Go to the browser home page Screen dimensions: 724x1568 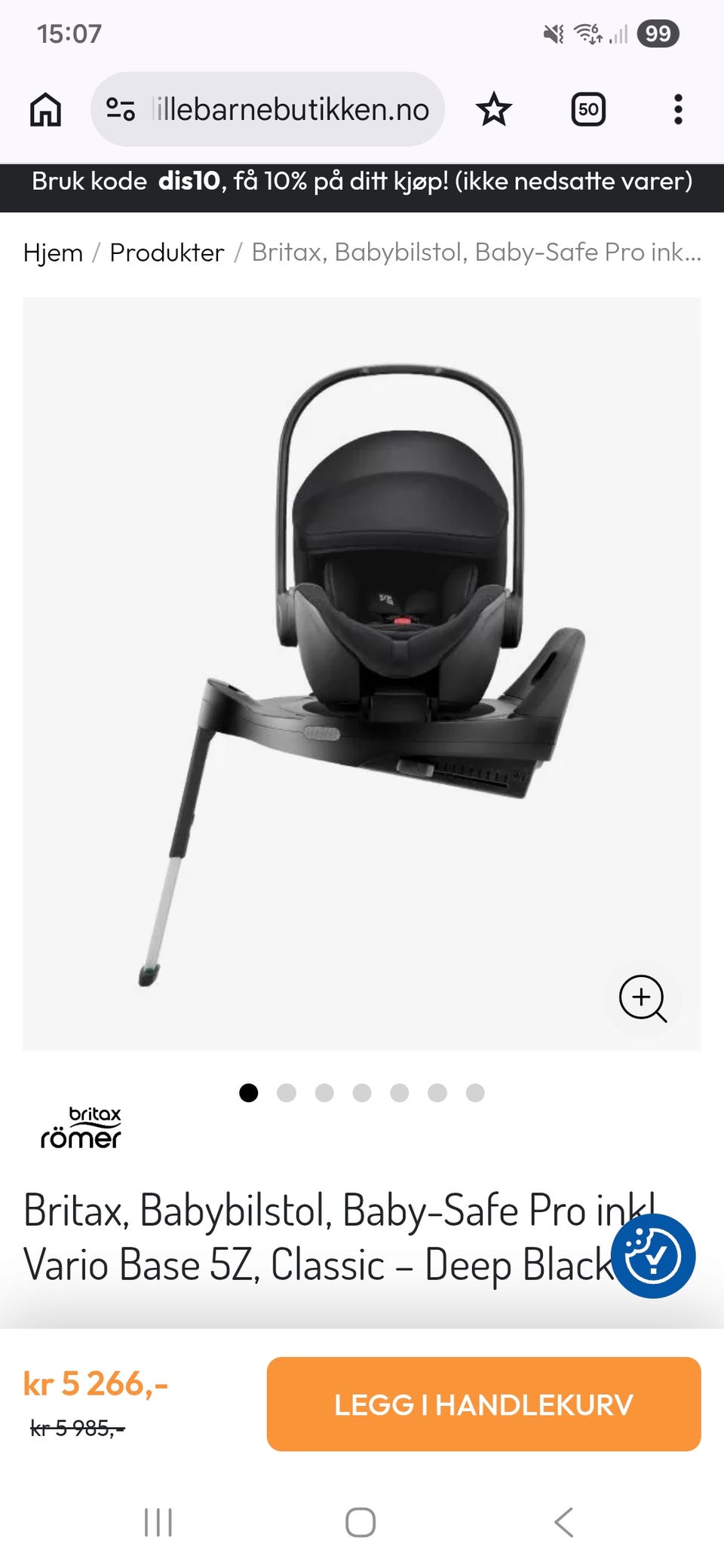coord(45,110)
